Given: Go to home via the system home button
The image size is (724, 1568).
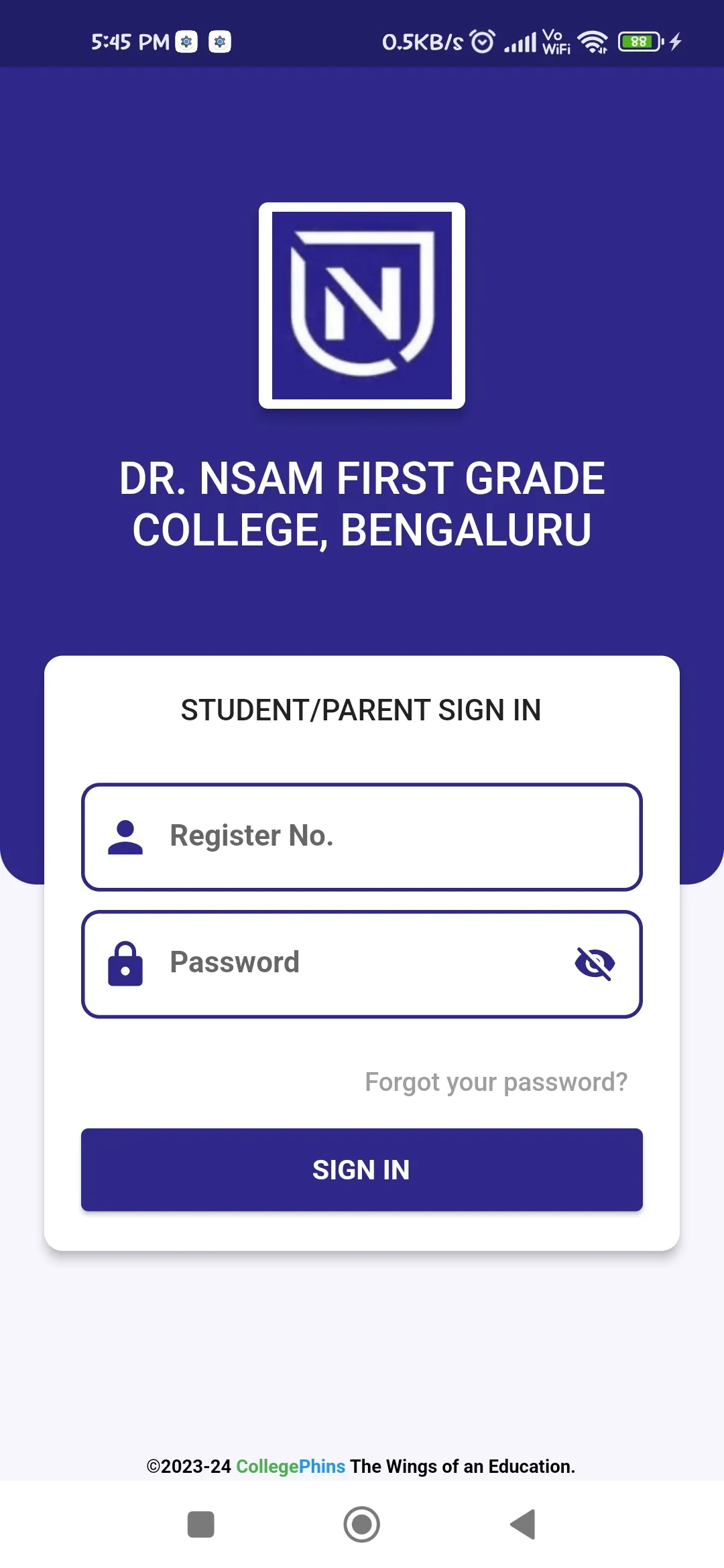Looking at the screenshot, I should point(362,1524).
